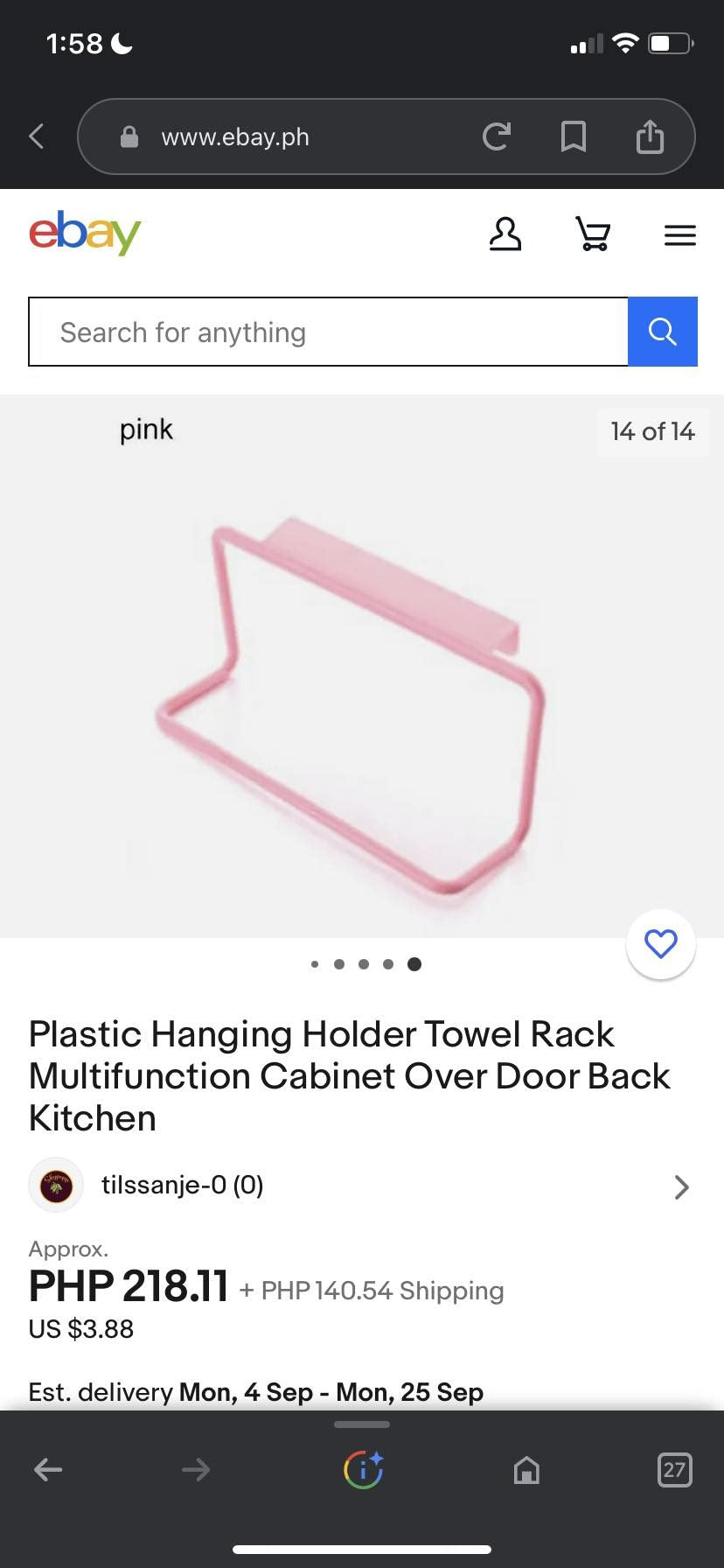View the shopping cart
Screen dimensions: 724x1568
click(x=593, y=234)
